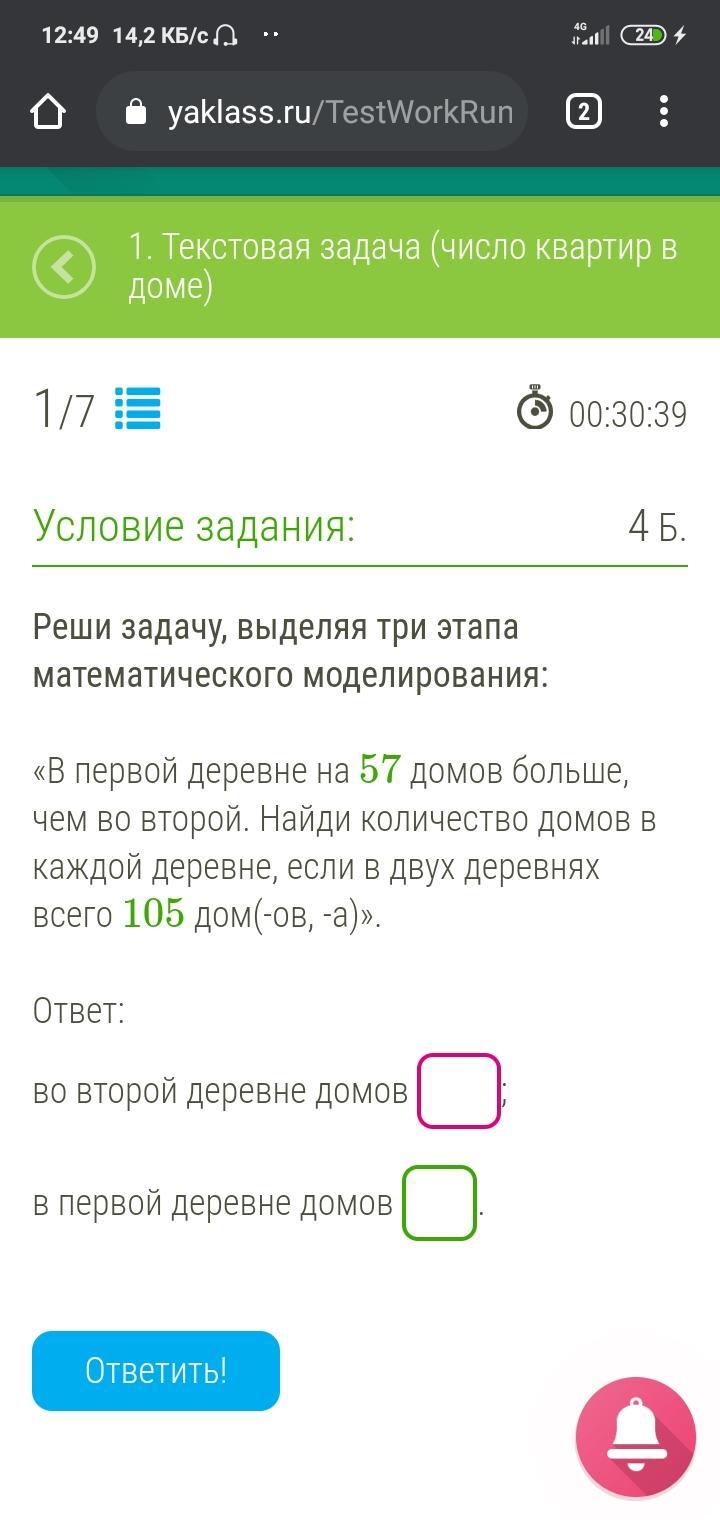
Task: Tap the input box for the second village
Action: (459, 1091)
